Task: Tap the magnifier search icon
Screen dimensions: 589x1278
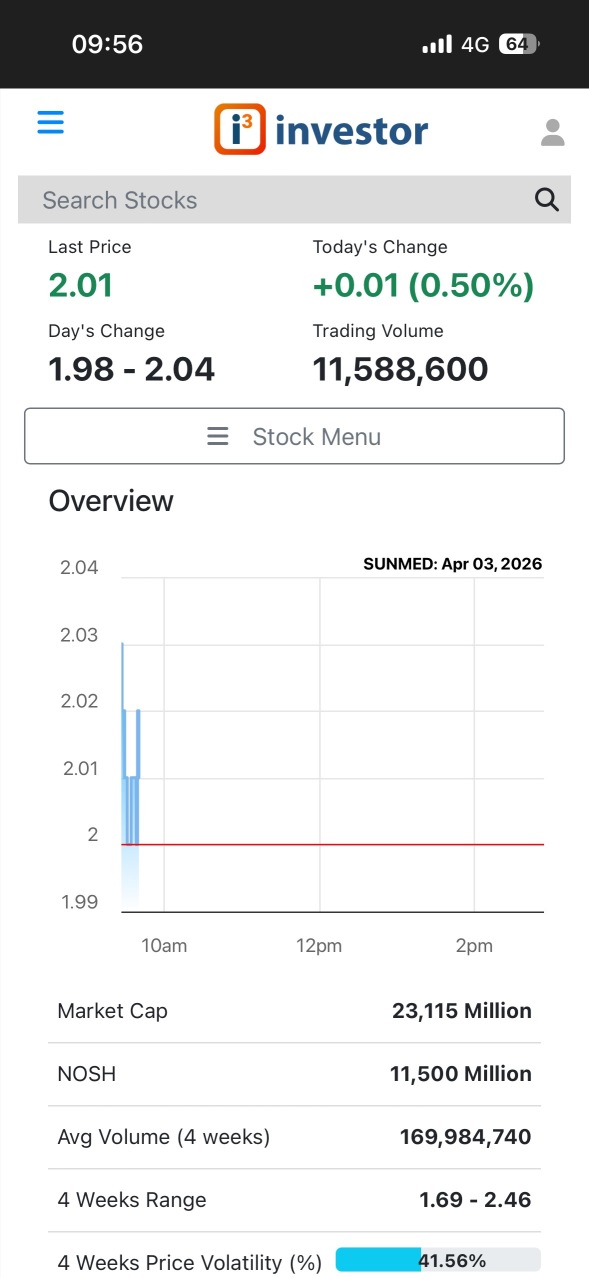Action: [547, 200]
